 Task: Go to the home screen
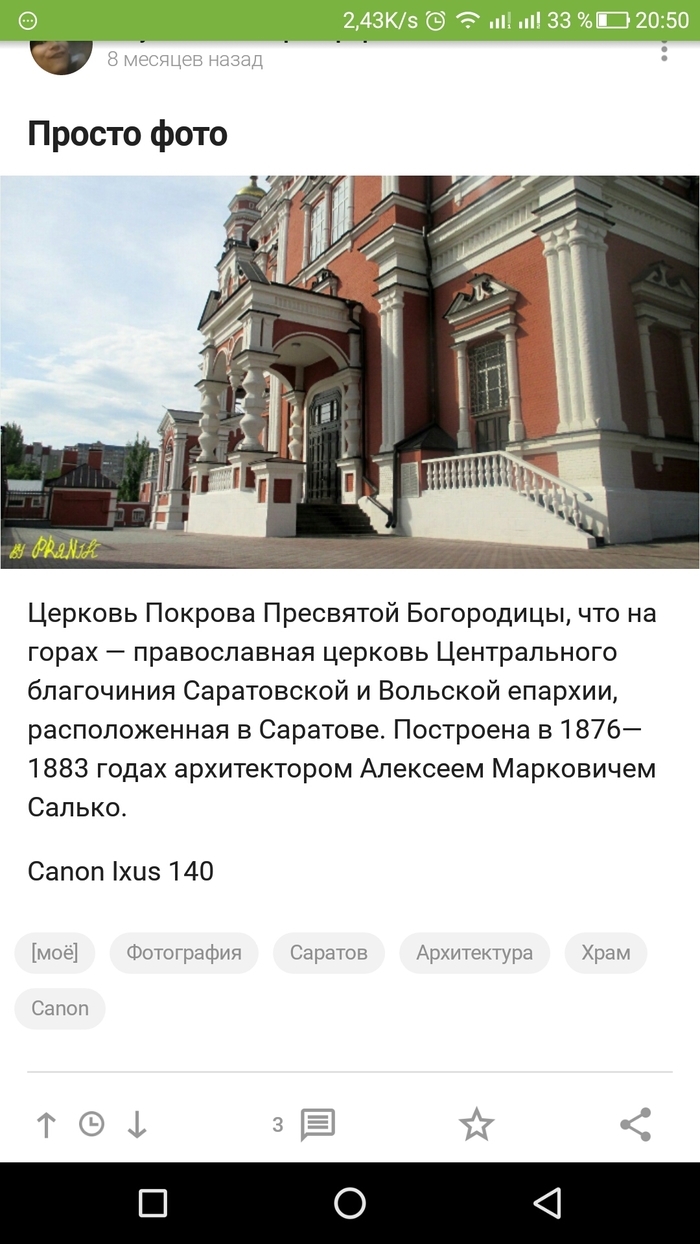(x=350, y=1203)
